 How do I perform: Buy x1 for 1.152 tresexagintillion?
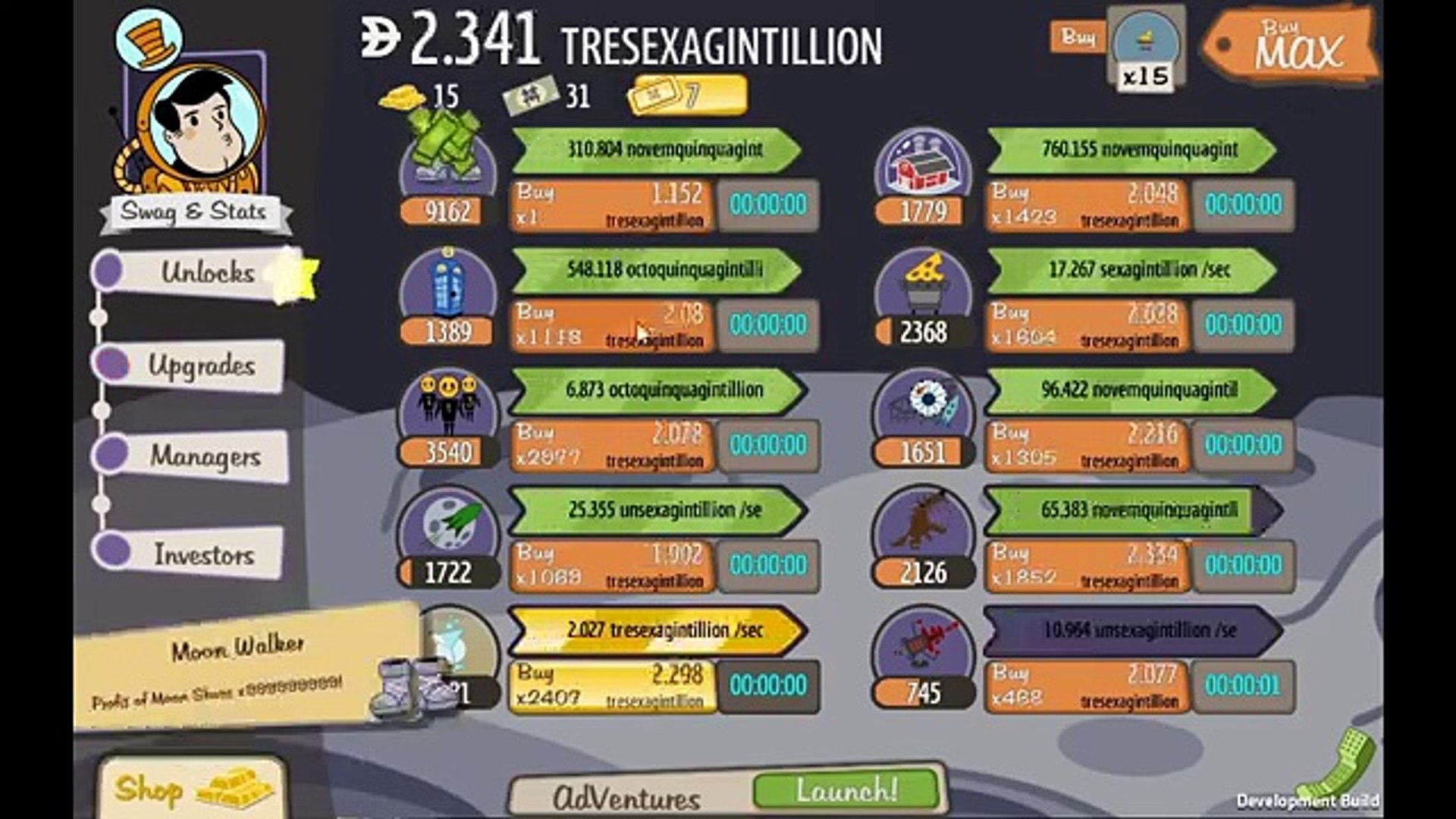point(611,206)
